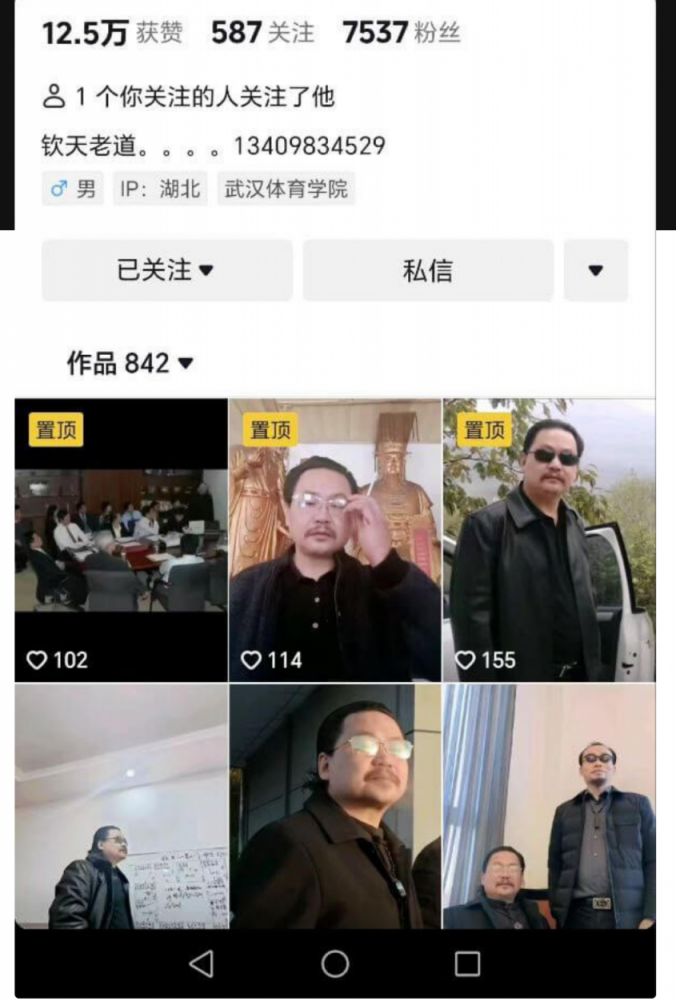676x1001 pixels.
Task: Open the video showing a whiteboard
Action: [x=121, y=806]
